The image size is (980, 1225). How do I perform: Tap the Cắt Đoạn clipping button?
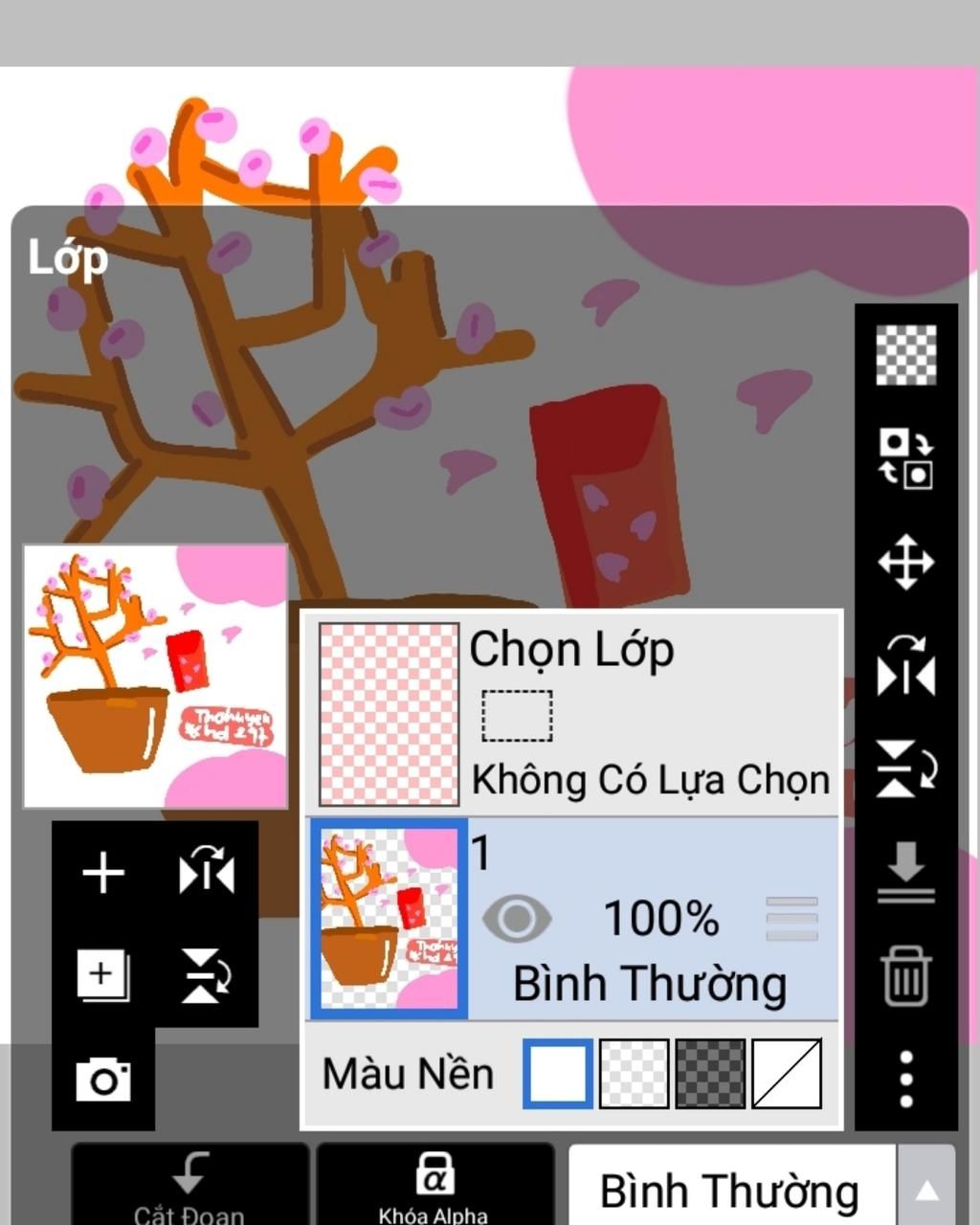coord(189,1187)
